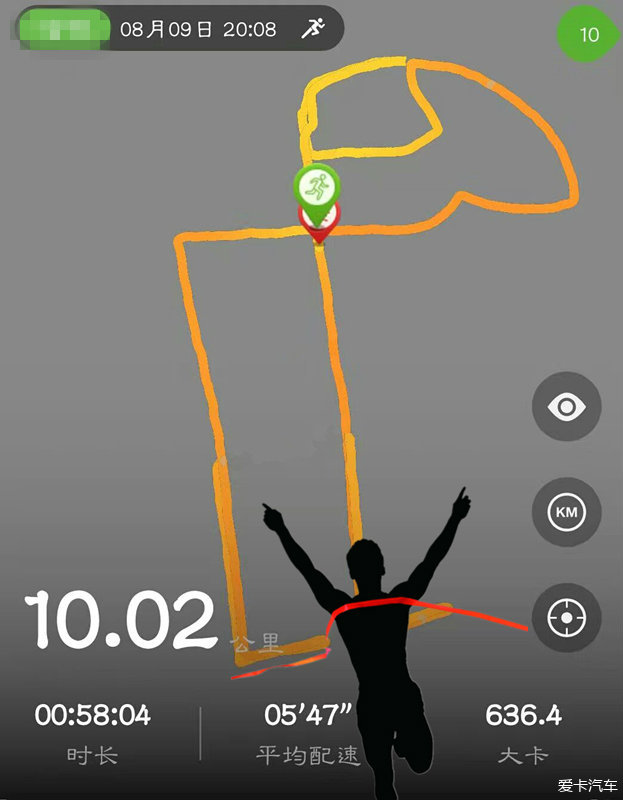
Task: Open the green 10 badge
Action: coord(589,35)
